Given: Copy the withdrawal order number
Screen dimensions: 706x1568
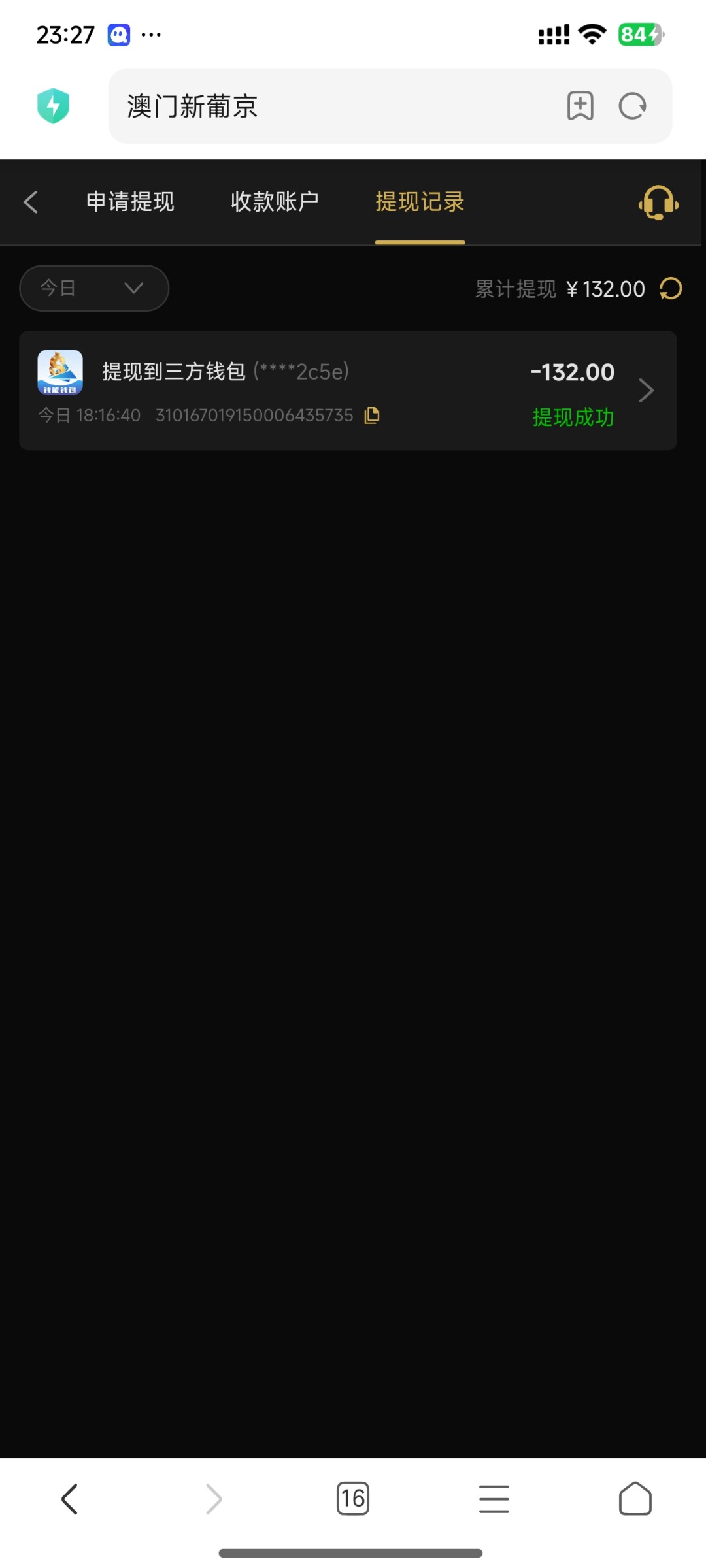Looking at the screenshot, I should pyautogui.click(x=372, y=416).
